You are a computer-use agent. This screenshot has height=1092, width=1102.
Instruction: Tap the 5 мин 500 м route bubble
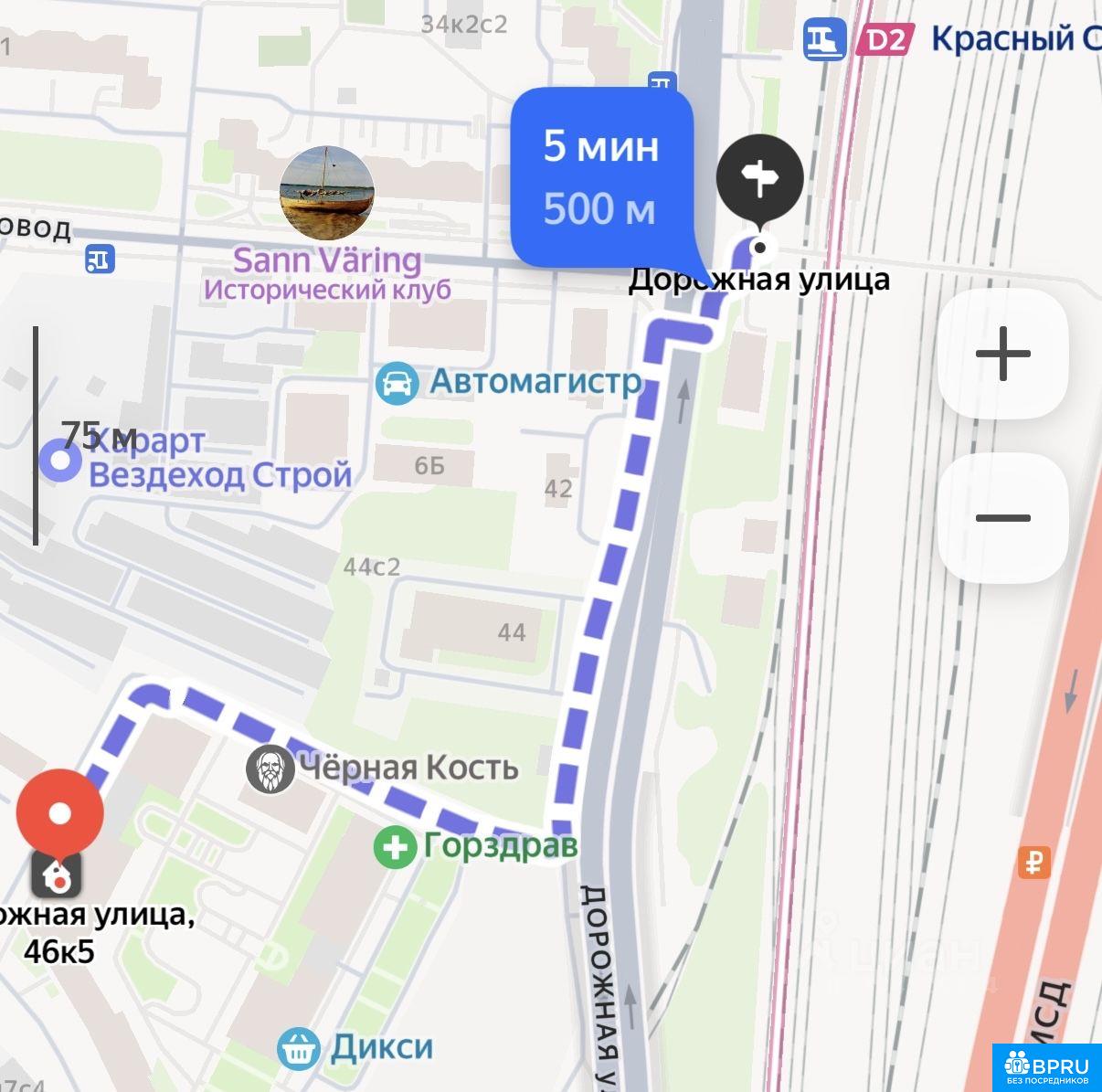(601, 177)
